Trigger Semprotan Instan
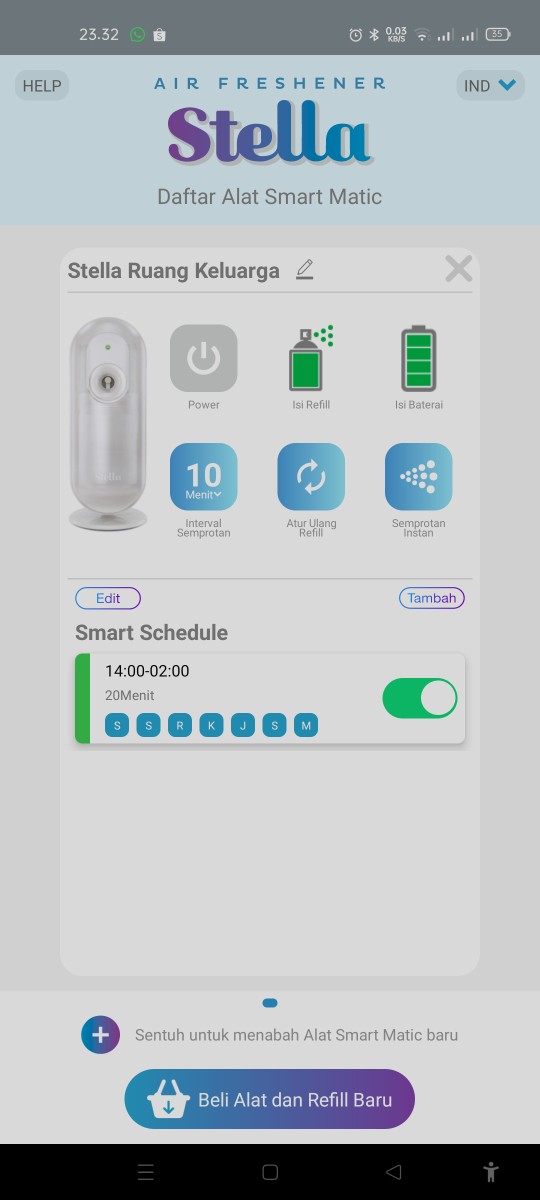Viewport: 540px width, 1200px height. click(419, 477)
